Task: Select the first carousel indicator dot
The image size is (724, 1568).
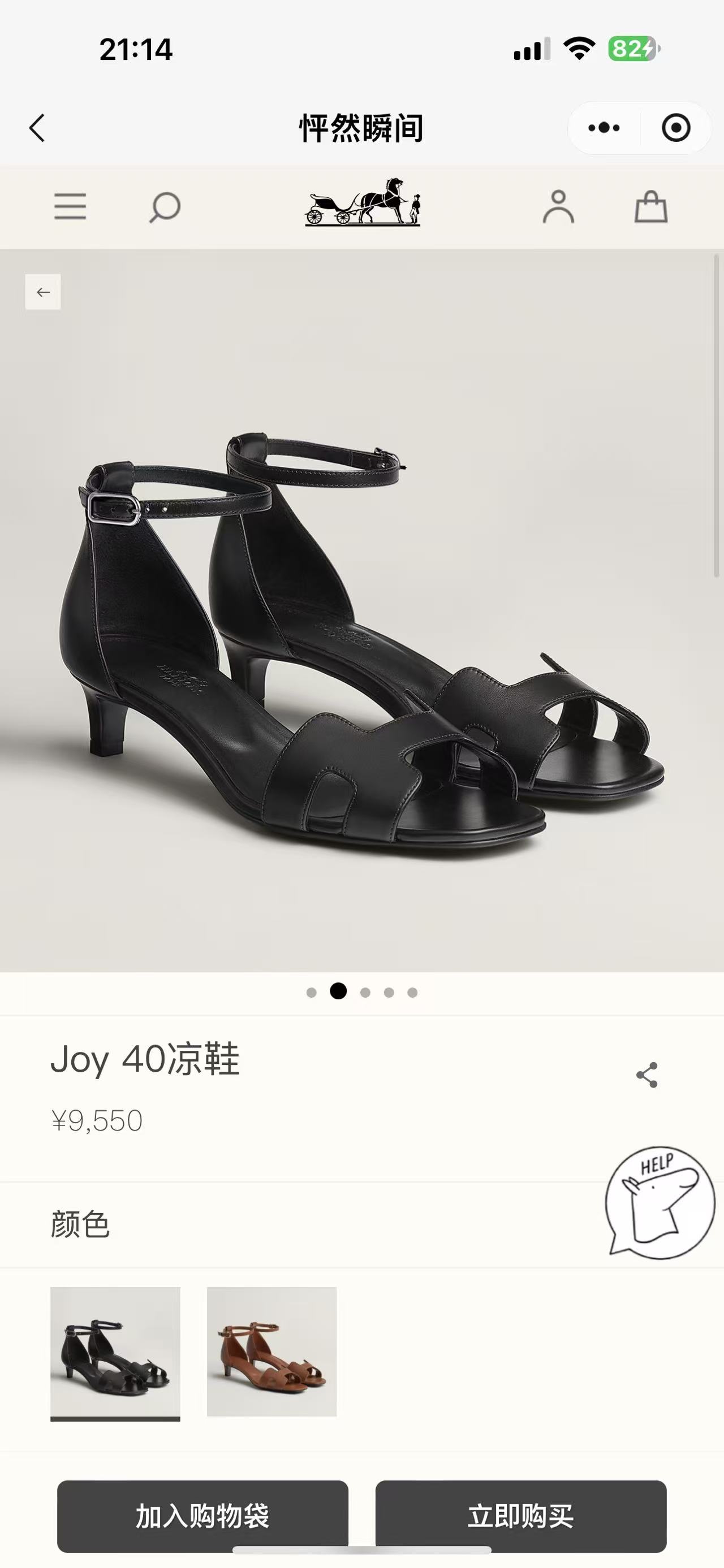Action: point(312,990)
